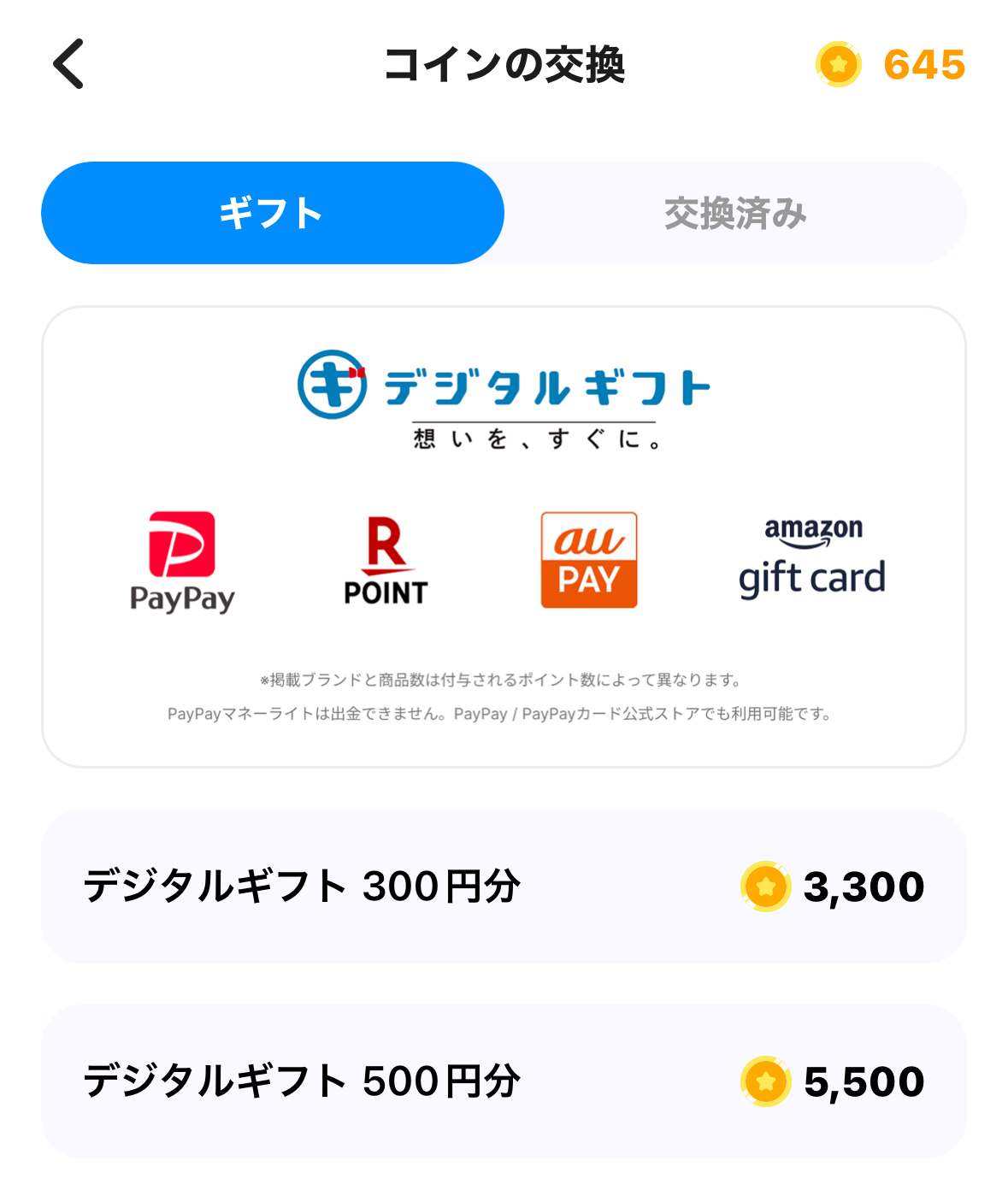Tap the coin icon beside 3,300
Screen dimensions: 1008x1190
pos(764,887)
